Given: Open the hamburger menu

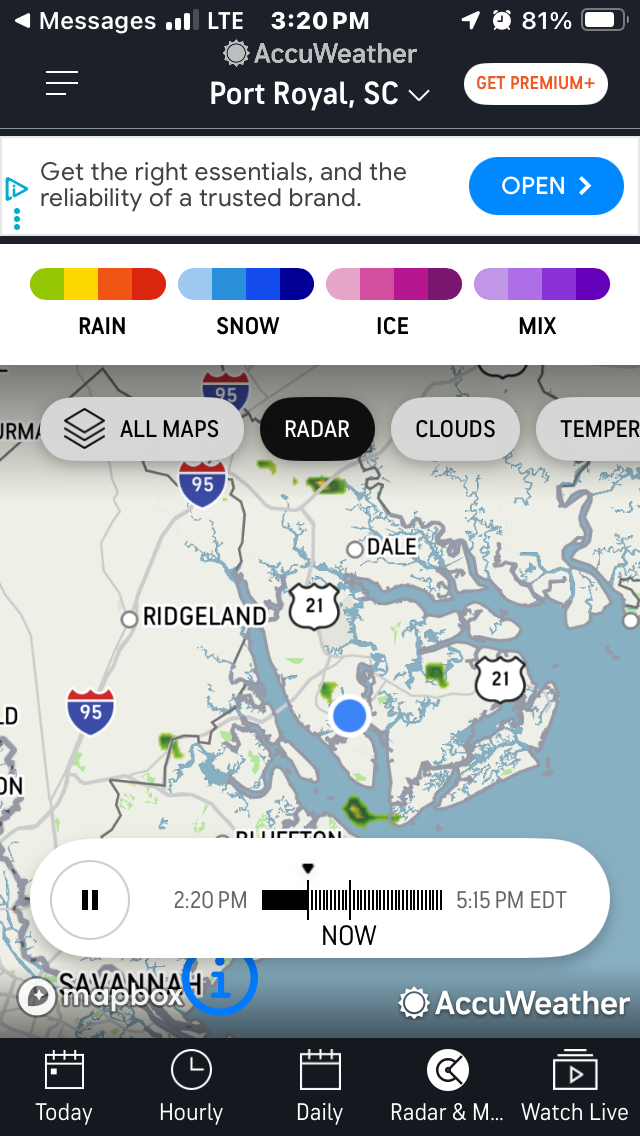Looking at the screenshot, I should pos(62,83).
